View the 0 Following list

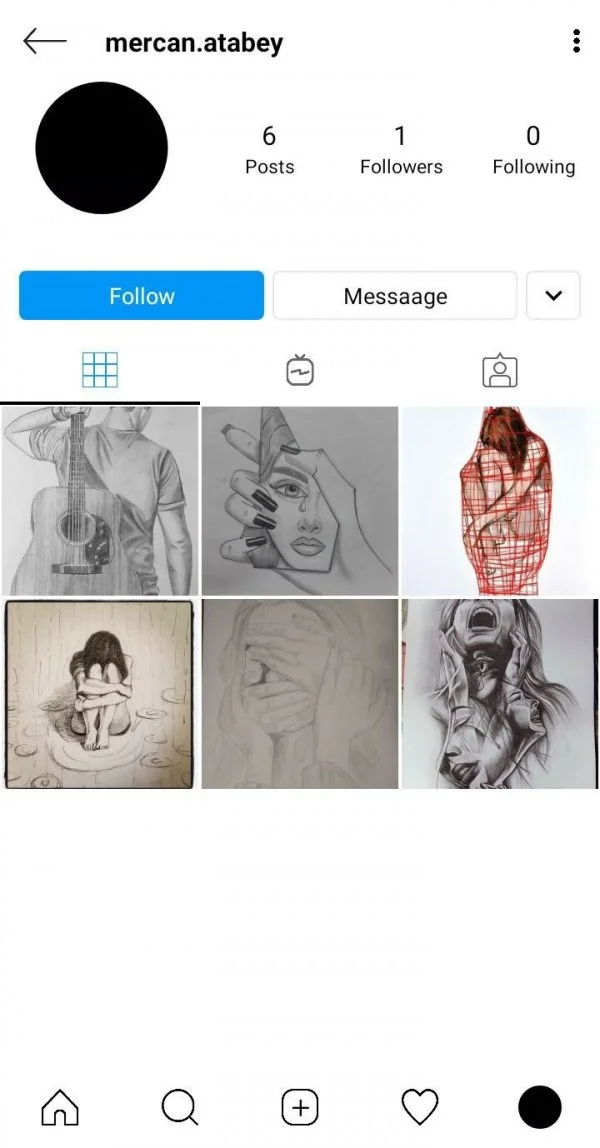pos(533,150)
